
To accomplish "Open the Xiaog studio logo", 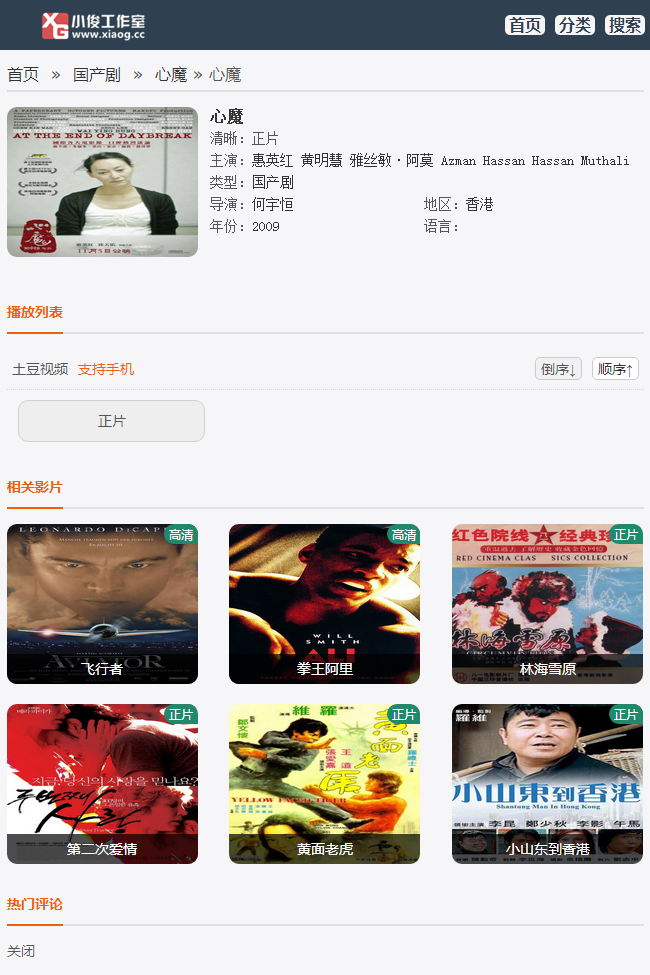I will [x=93, y=25].
